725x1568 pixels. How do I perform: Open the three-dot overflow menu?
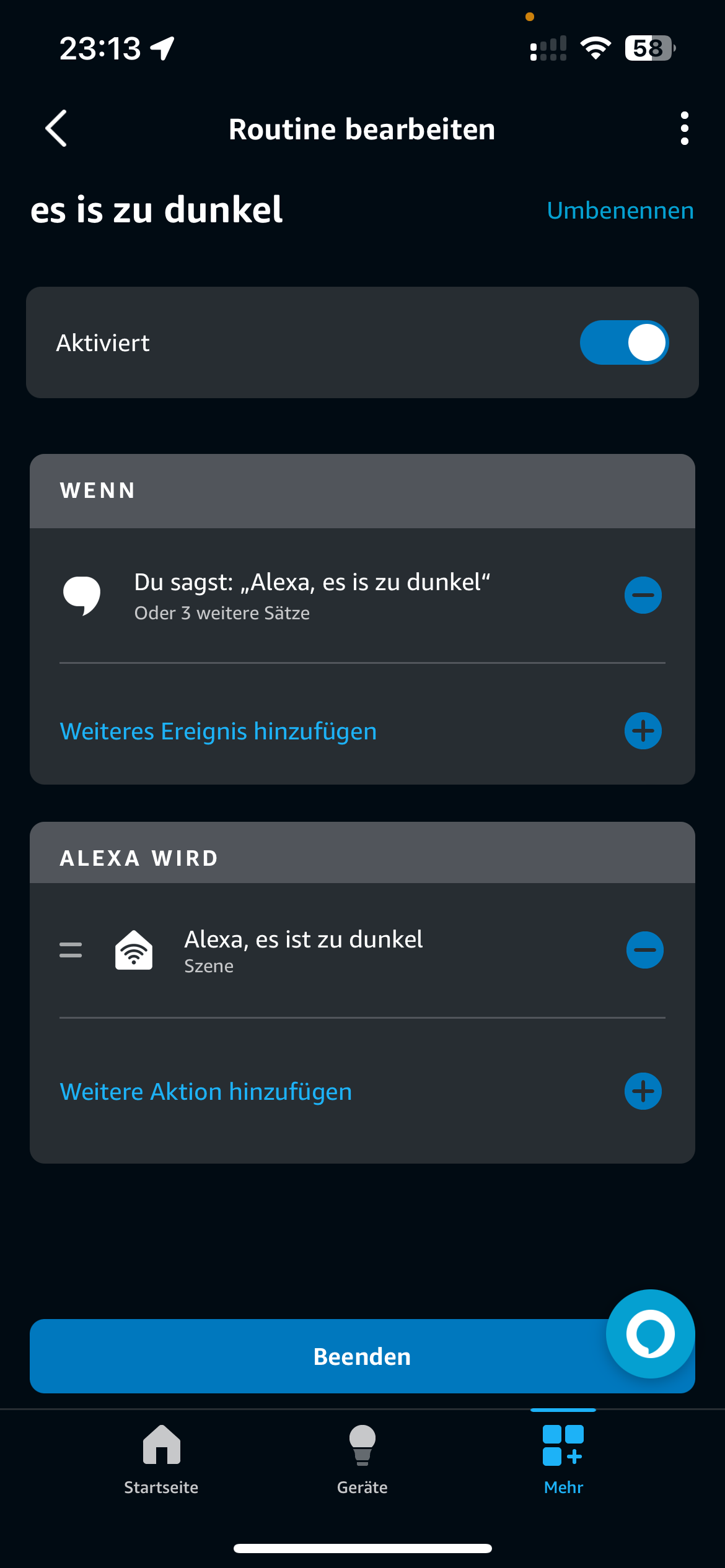coord(684,129)
